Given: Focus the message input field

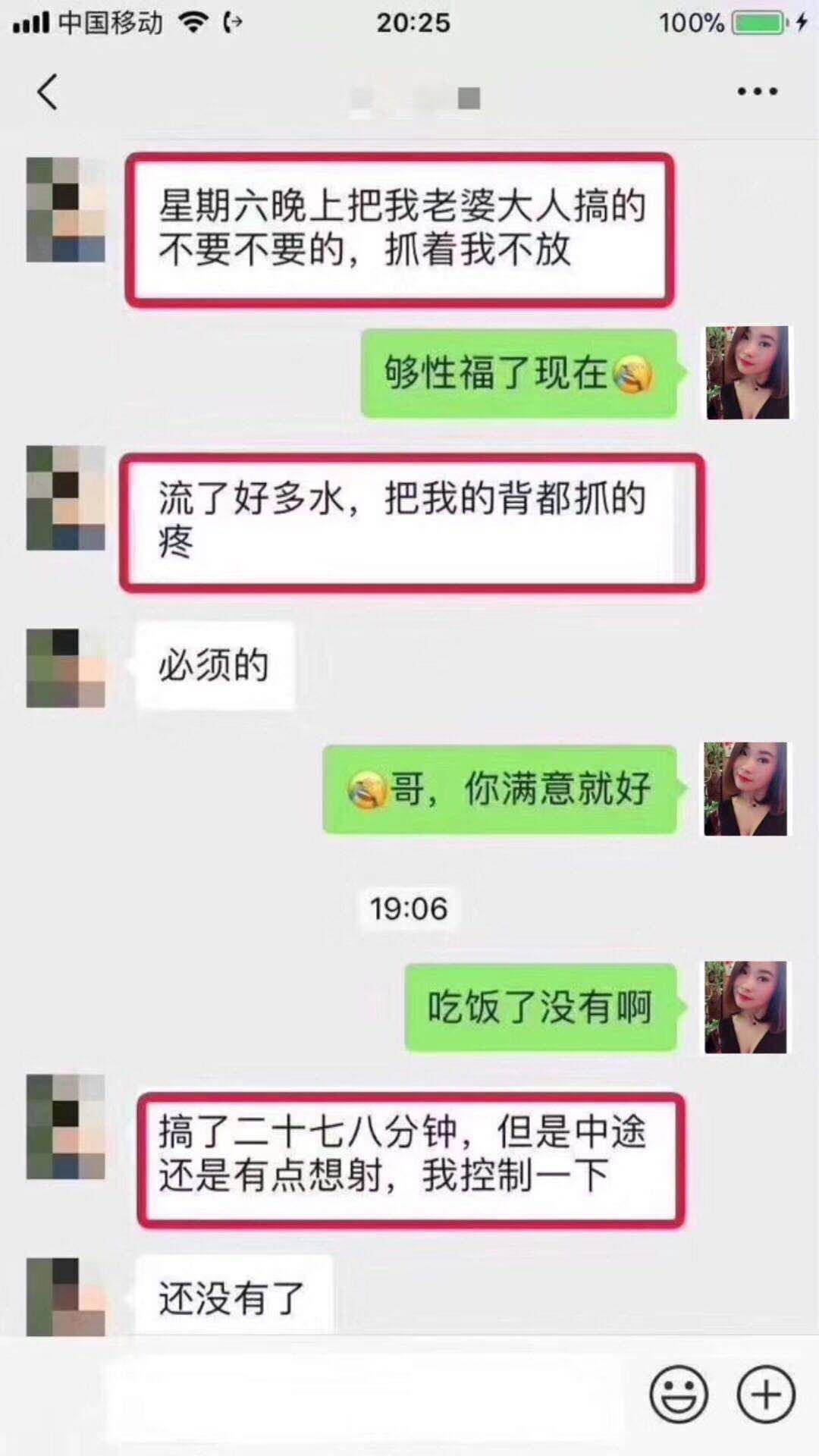Looking at the screenshot, I should 364,1394.
